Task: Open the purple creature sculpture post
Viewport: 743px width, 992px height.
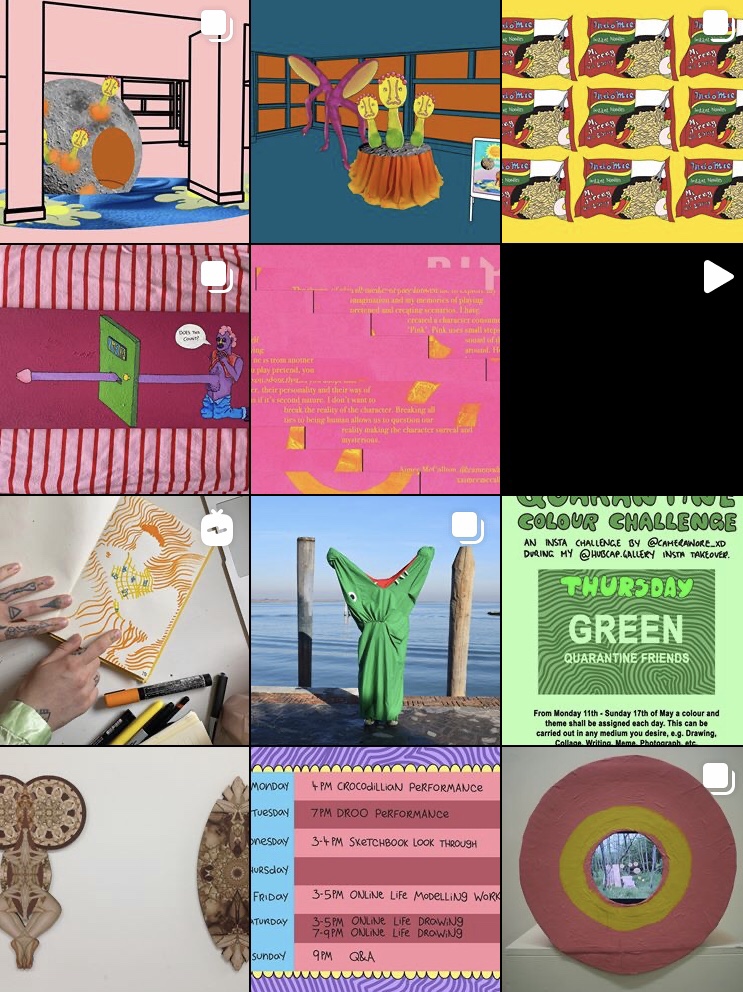Action: click(375, 121)
